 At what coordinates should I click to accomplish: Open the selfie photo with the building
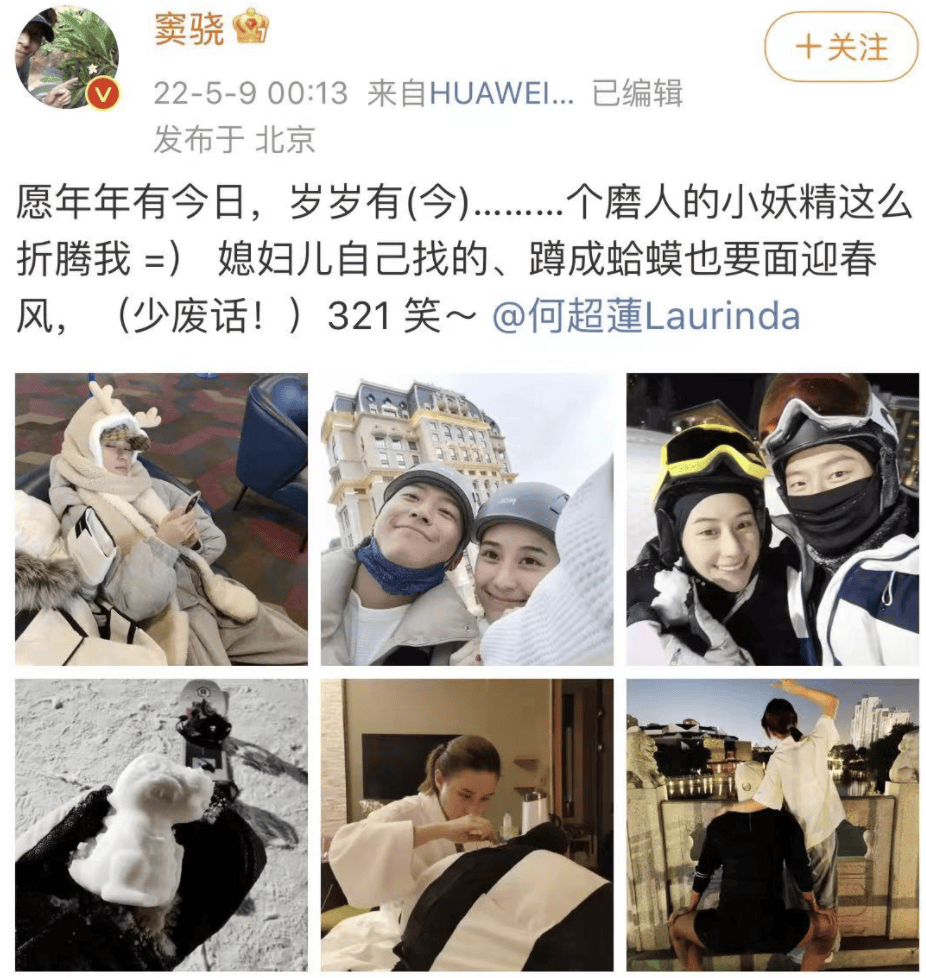467,519
